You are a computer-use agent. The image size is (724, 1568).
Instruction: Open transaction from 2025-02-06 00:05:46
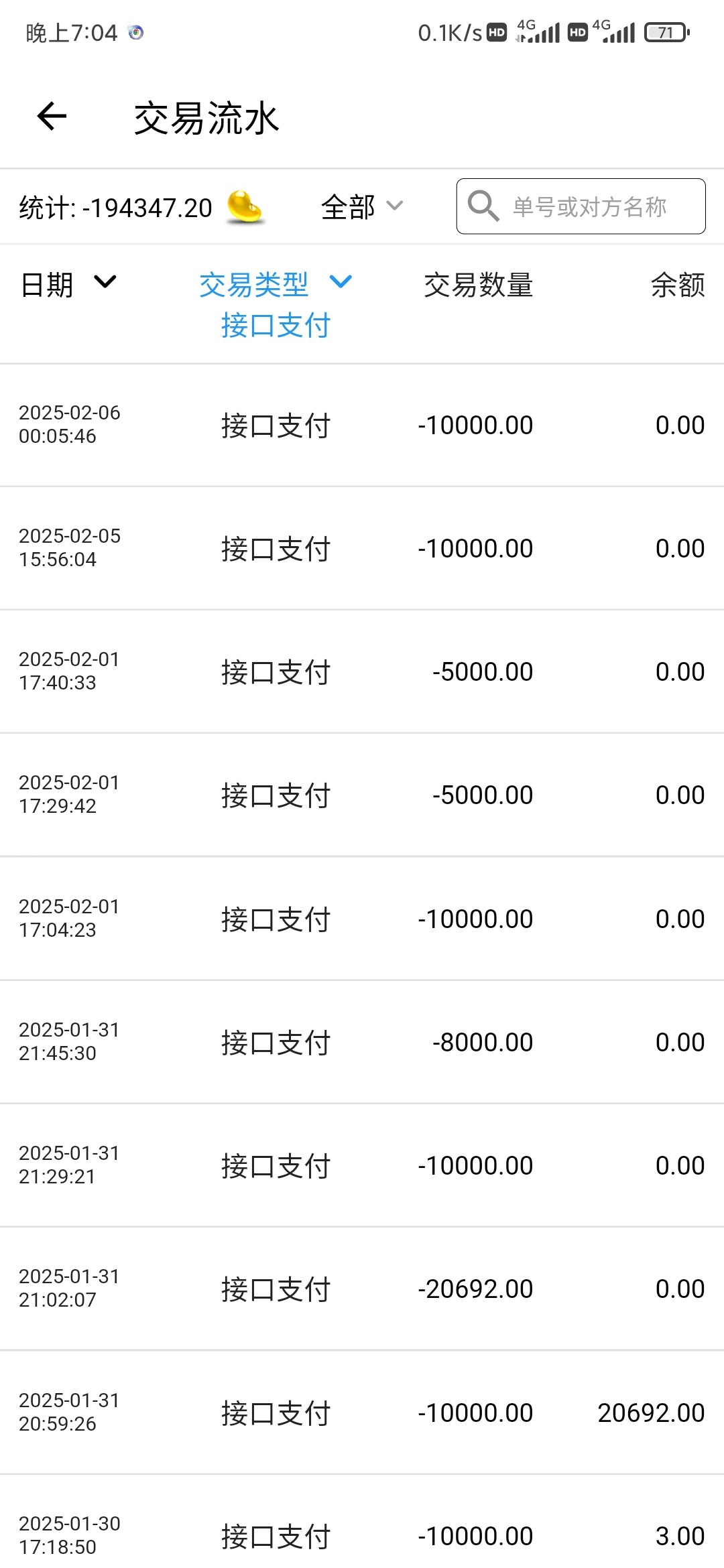[362, 425]
